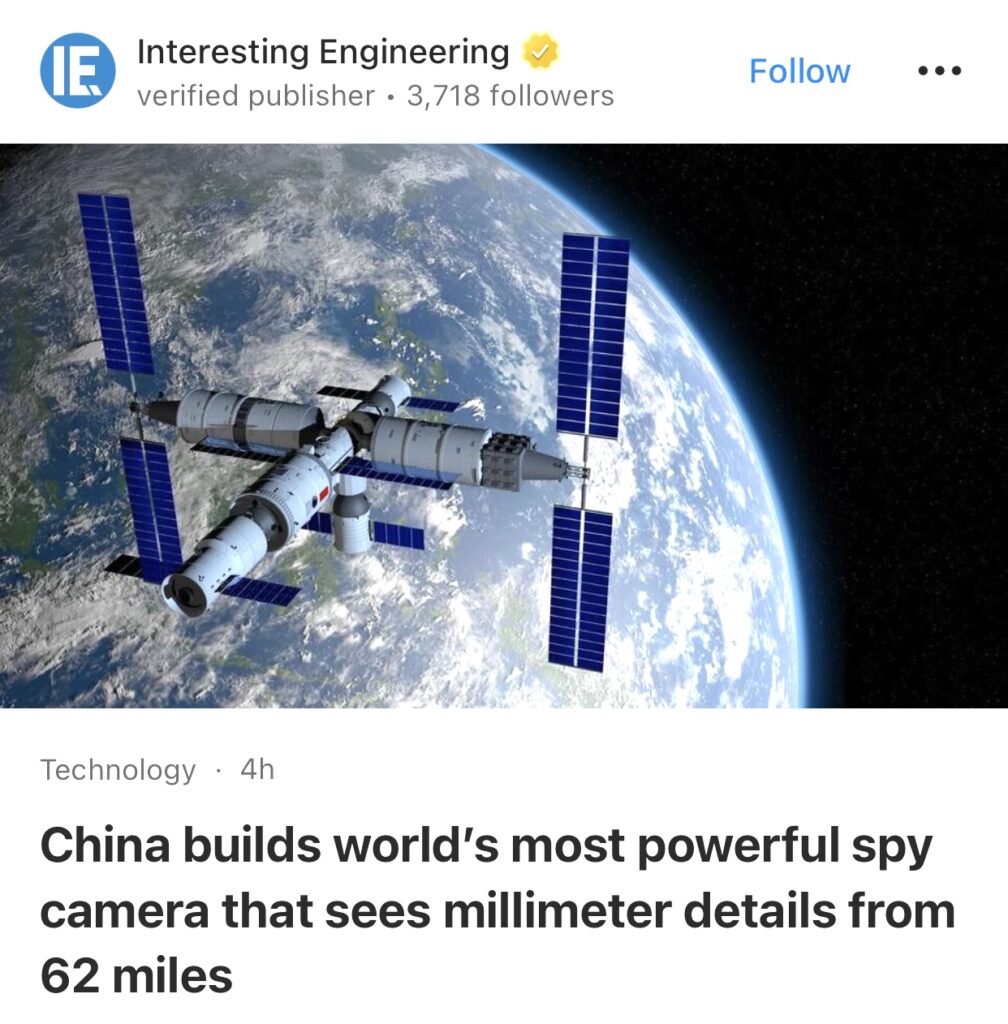Image resolution: width=1008 pixels, height=1024 pixels.
Task: Open Interesting Engineering publisher profile
Action: [x=322, y=52]
